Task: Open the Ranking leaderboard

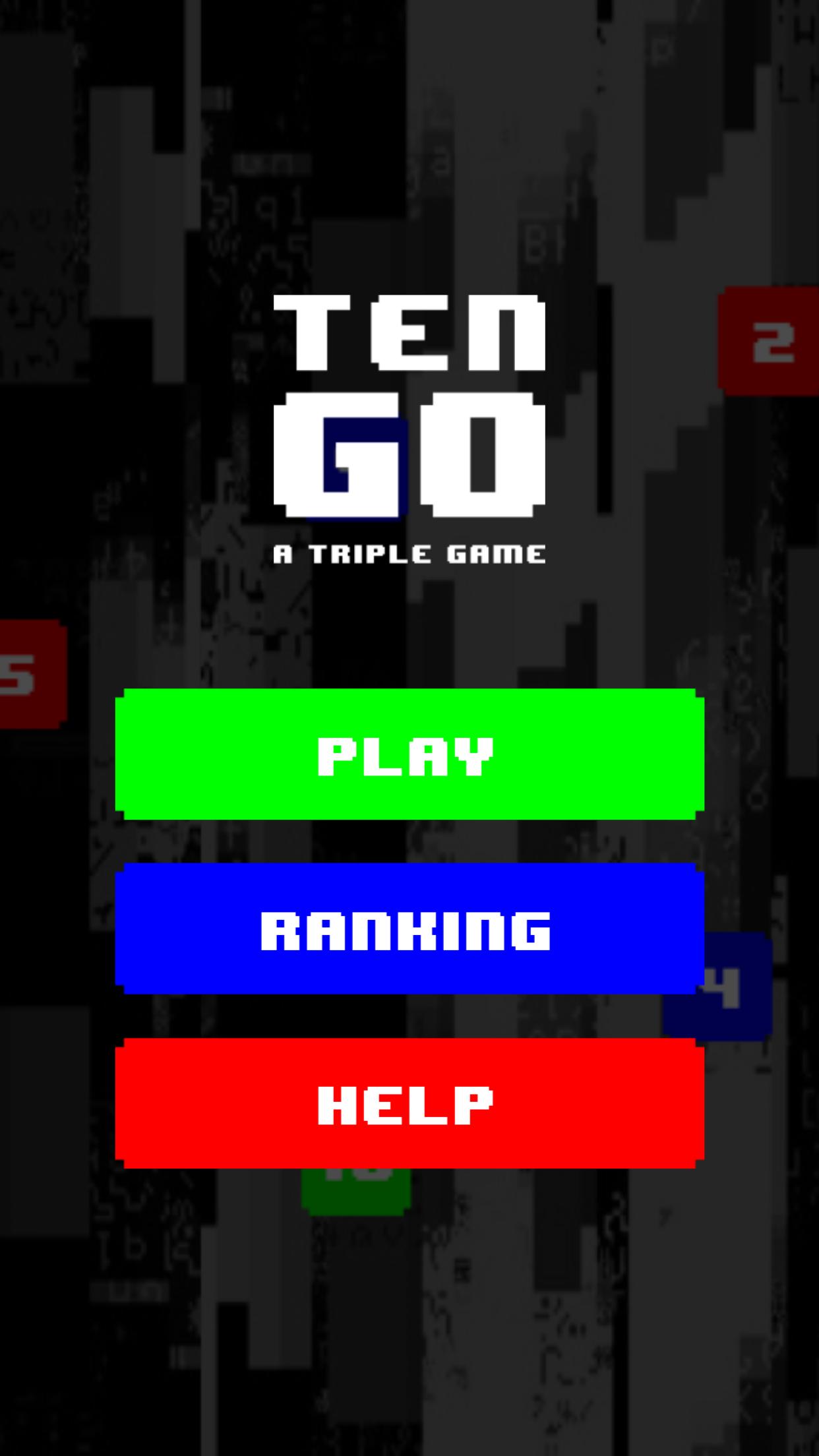Action: tap(409, 928)
